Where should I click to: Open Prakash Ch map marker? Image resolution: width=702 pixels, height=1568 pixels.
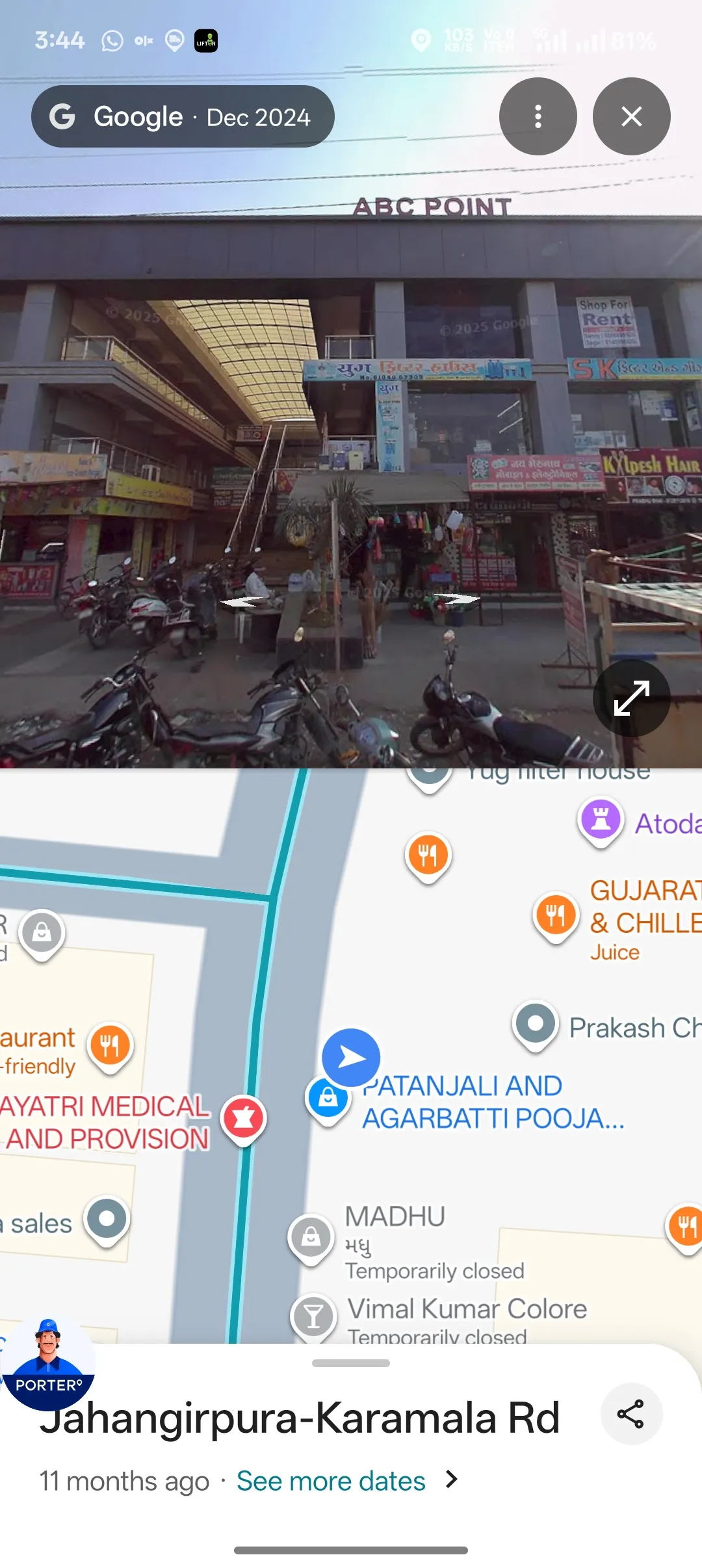[536, 1024]
